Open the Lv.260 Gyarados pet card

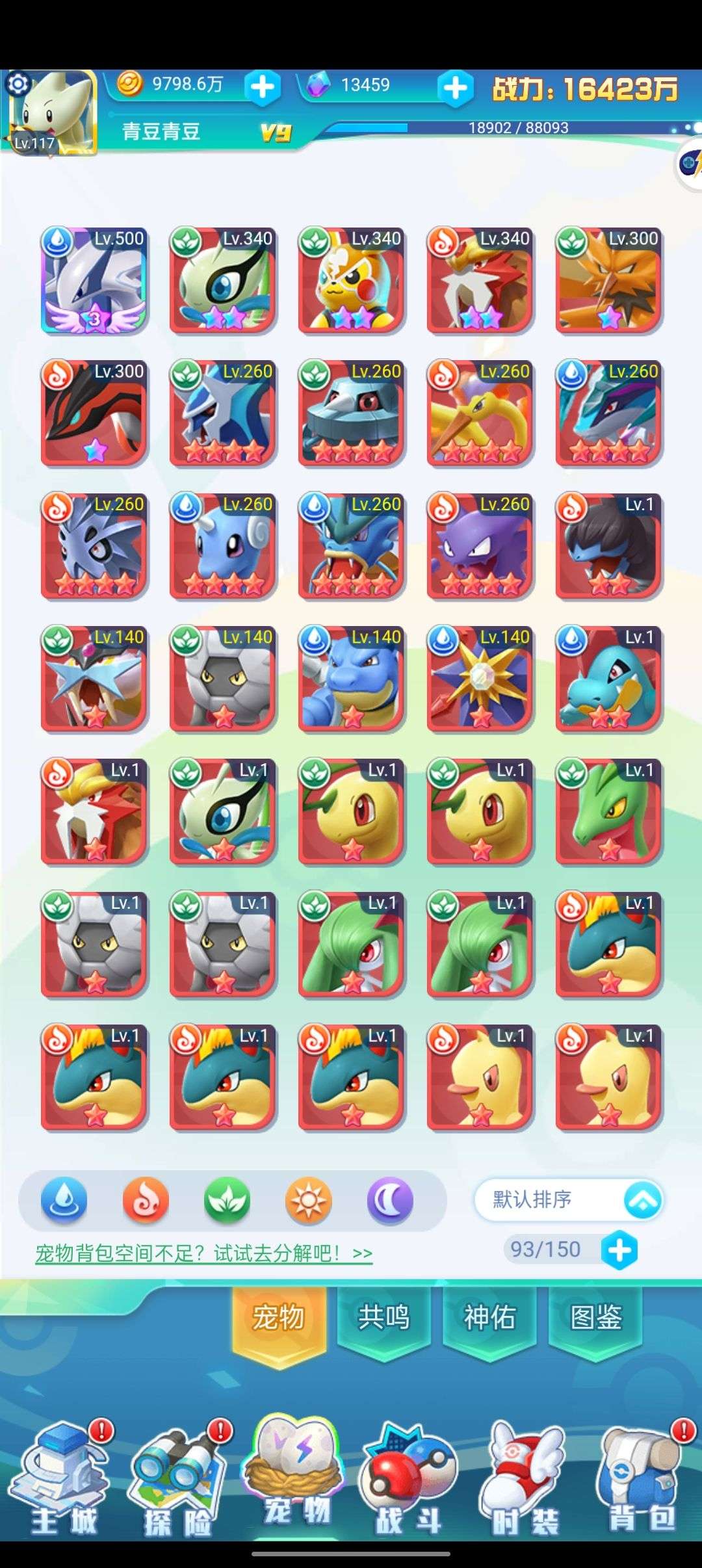(351, 546)
